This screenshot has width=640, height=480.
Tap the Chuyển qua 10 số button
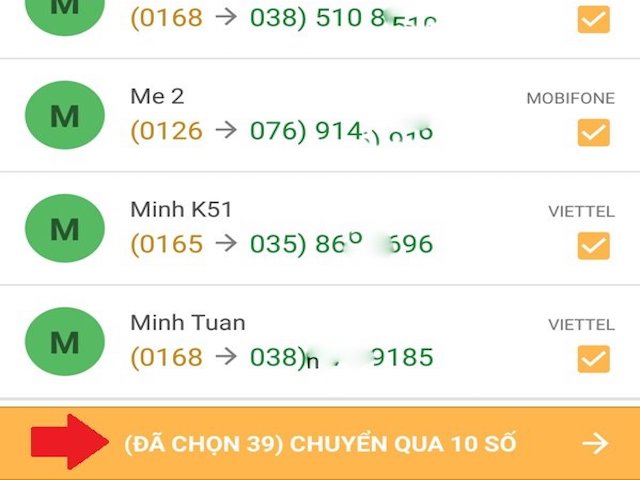click(x=320, y=443)
